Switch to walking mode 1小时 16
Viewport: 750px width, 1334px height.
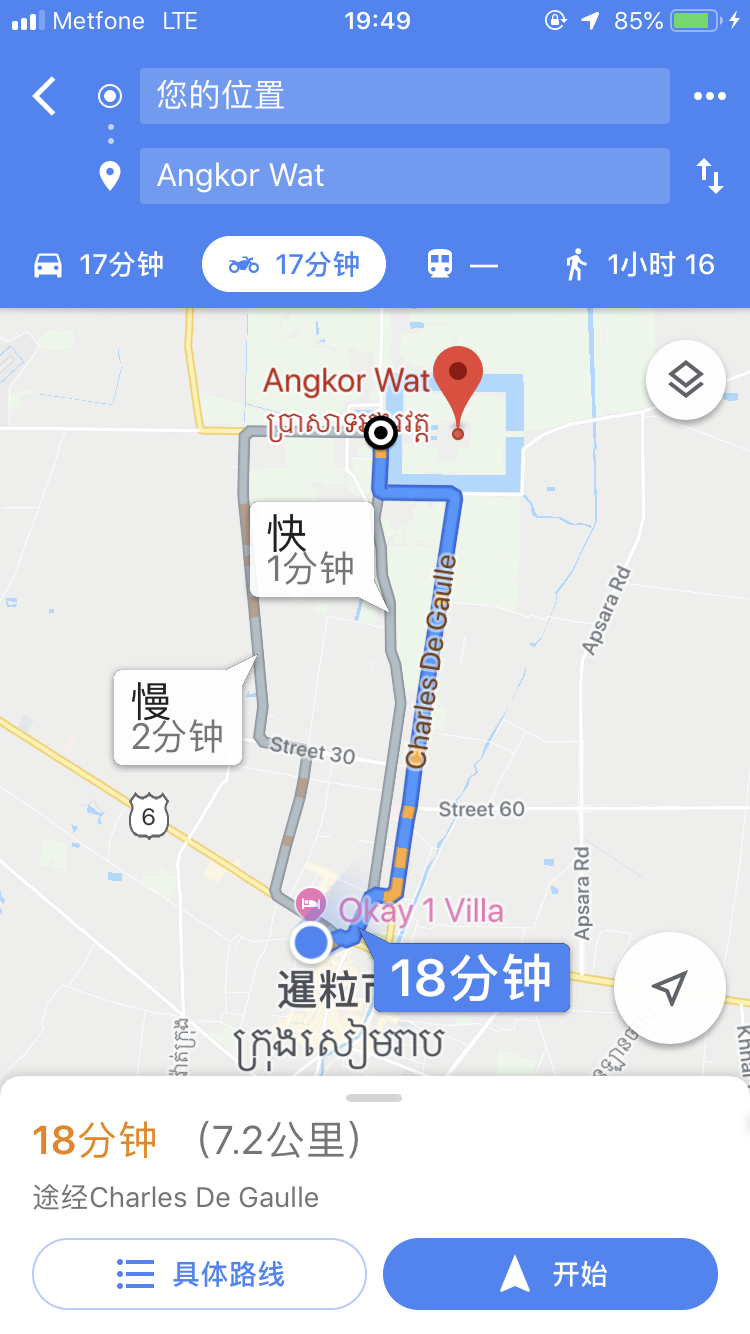(640, 265)
